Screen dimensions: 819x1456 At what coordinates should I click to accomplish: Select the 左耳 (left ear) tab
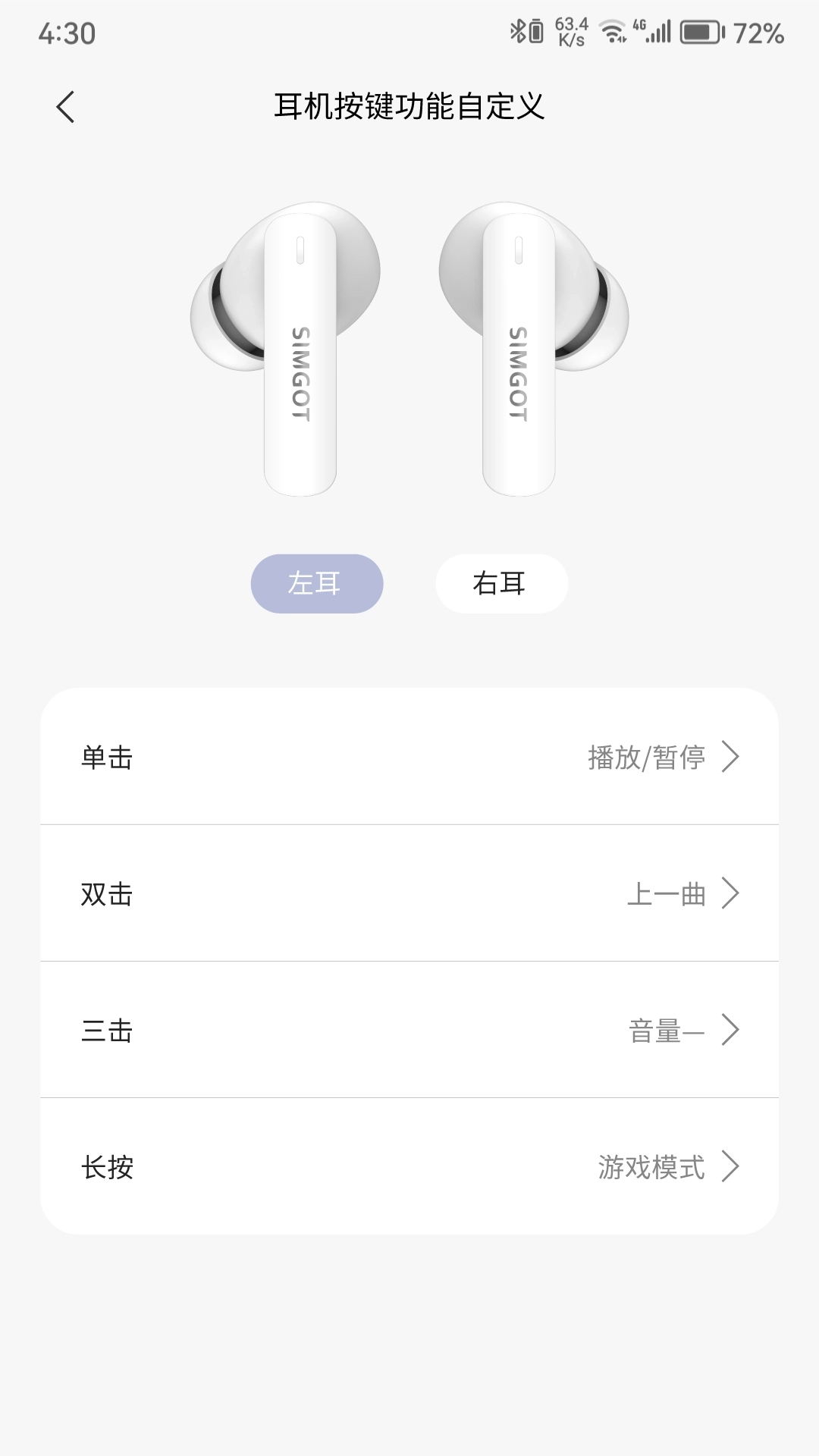pyautogui.click(x=317, y=584)
